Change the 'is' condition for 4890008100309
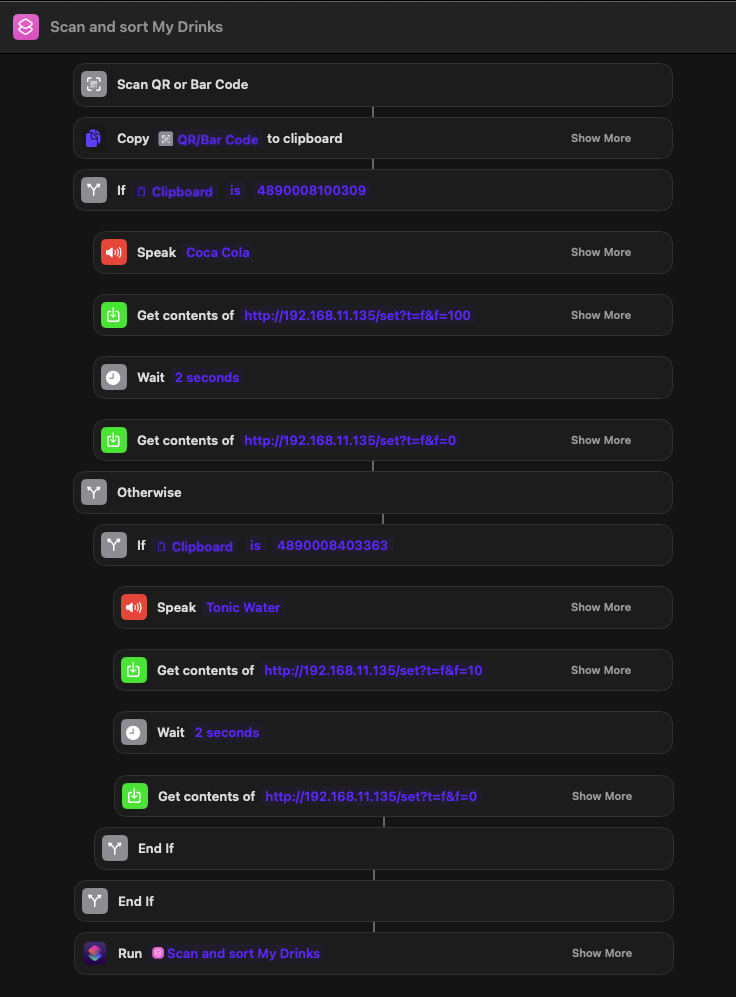Screen dimensions: 736x997 click(235, 190)
